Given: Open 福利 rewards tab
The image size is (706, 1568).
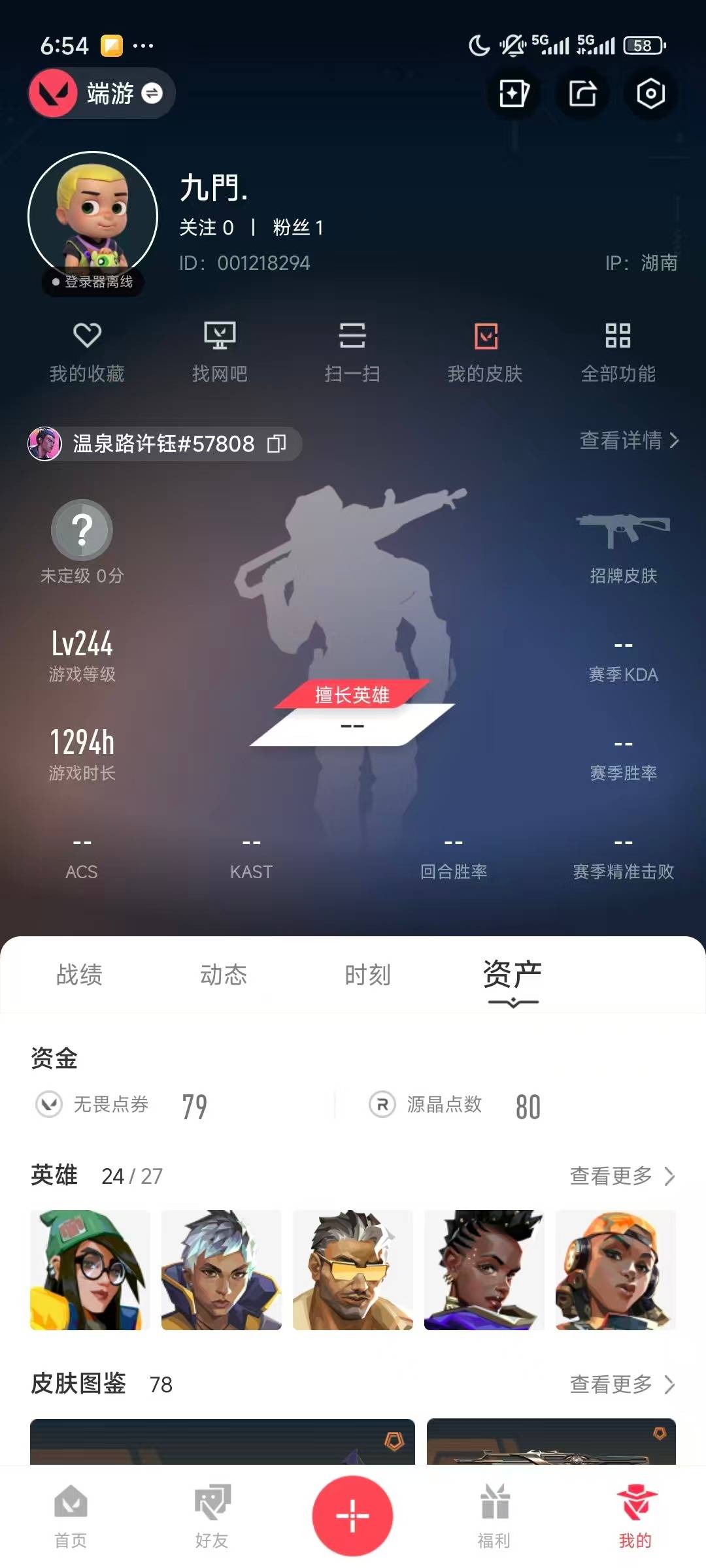Looking at the screenshot, I should (x=494, y=1517).
